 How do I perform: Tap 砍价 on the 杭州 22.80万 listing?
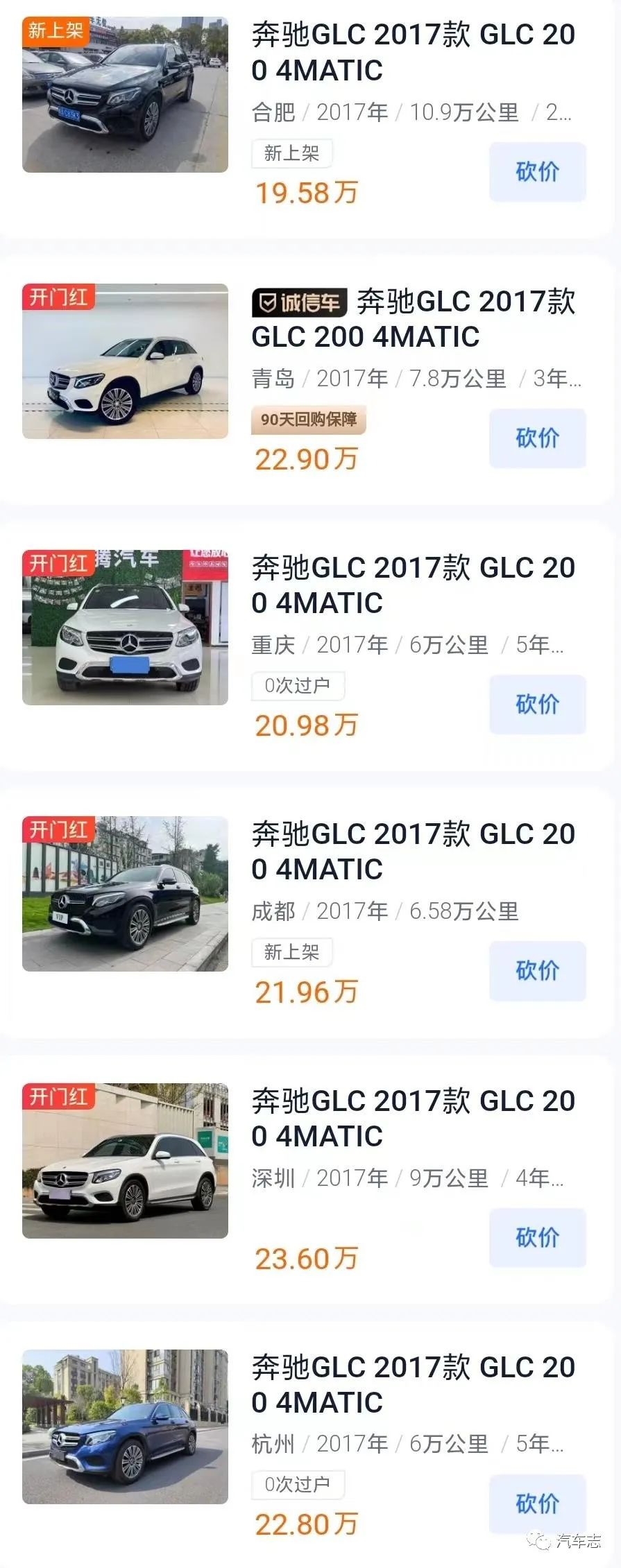tap(537, 1504)
